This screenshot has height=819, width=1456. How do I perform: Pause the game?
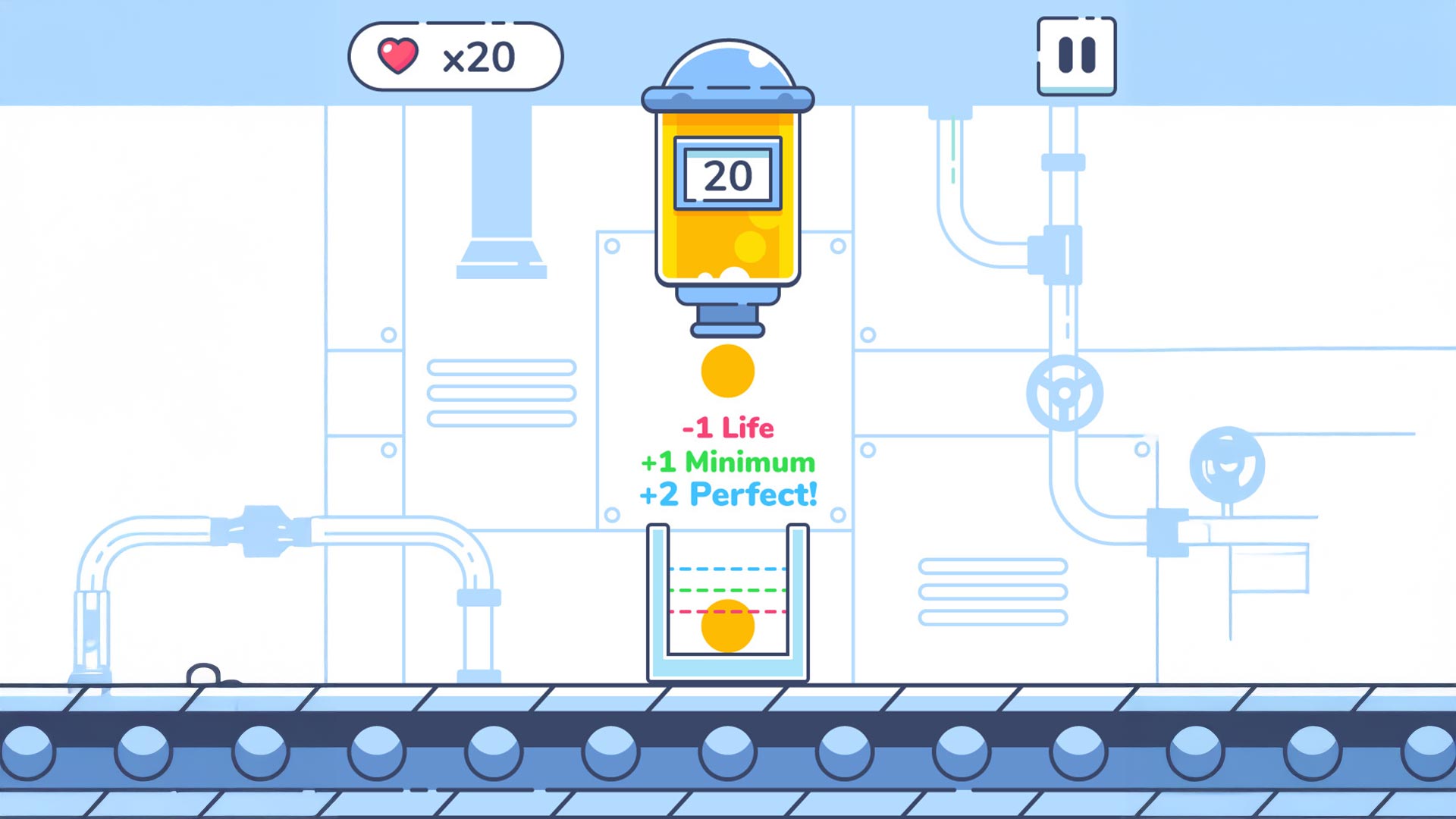[x=1076, y=56]
